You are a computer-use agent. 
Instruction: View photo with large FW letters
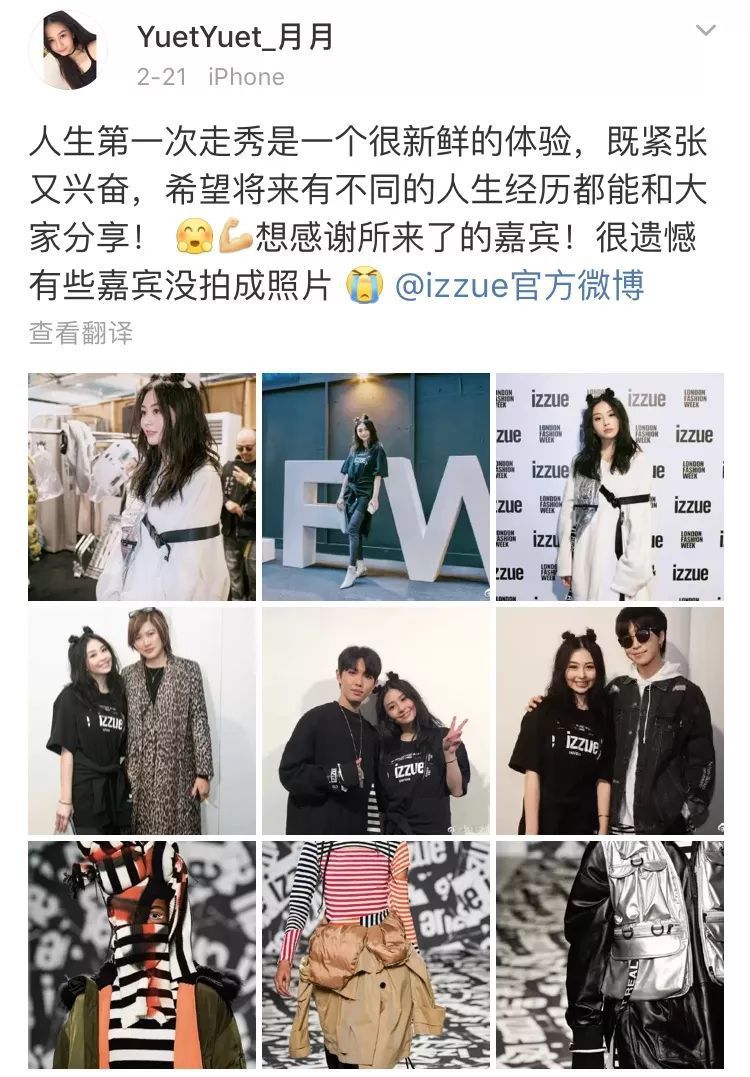pos(376,487)
